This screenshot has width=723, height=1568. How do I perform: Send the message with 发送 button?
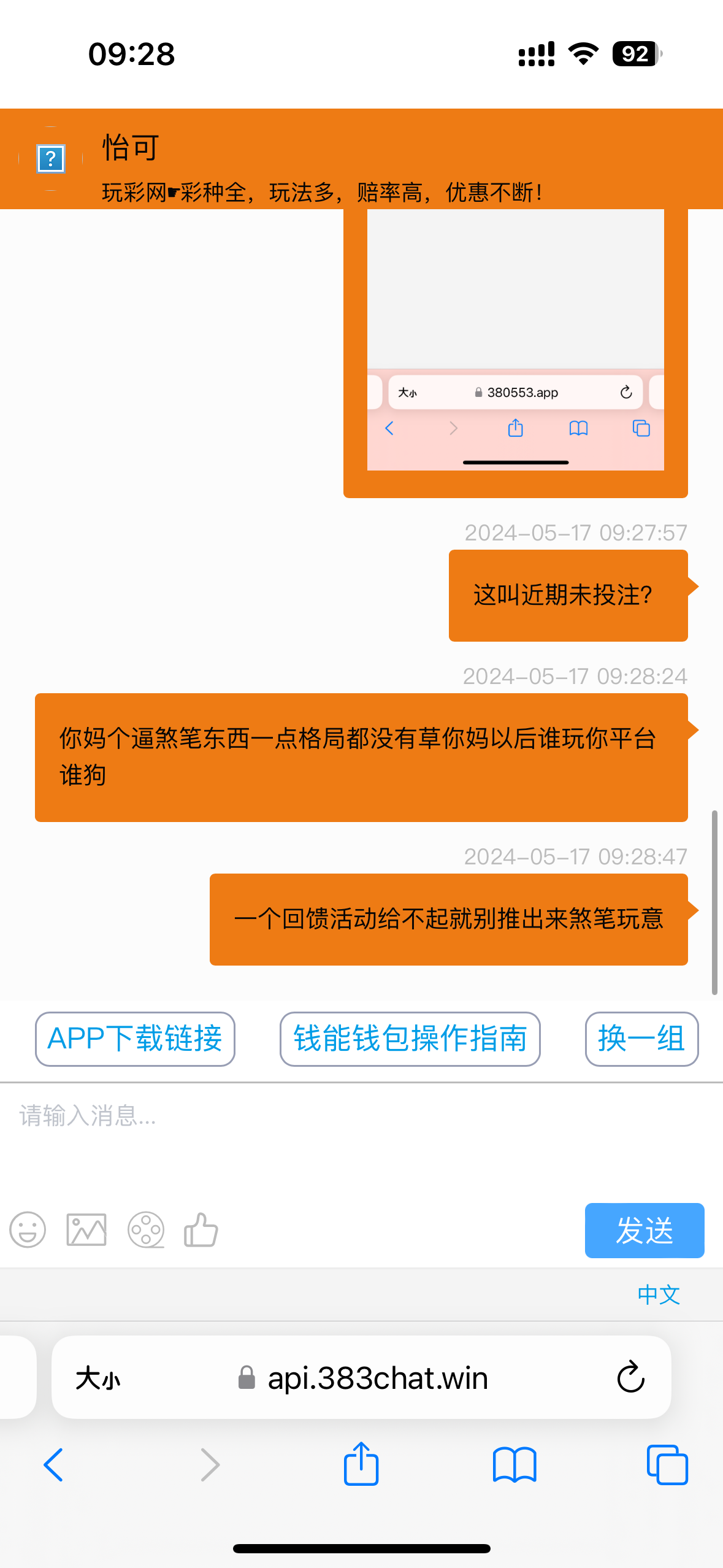coord(644,1230)
